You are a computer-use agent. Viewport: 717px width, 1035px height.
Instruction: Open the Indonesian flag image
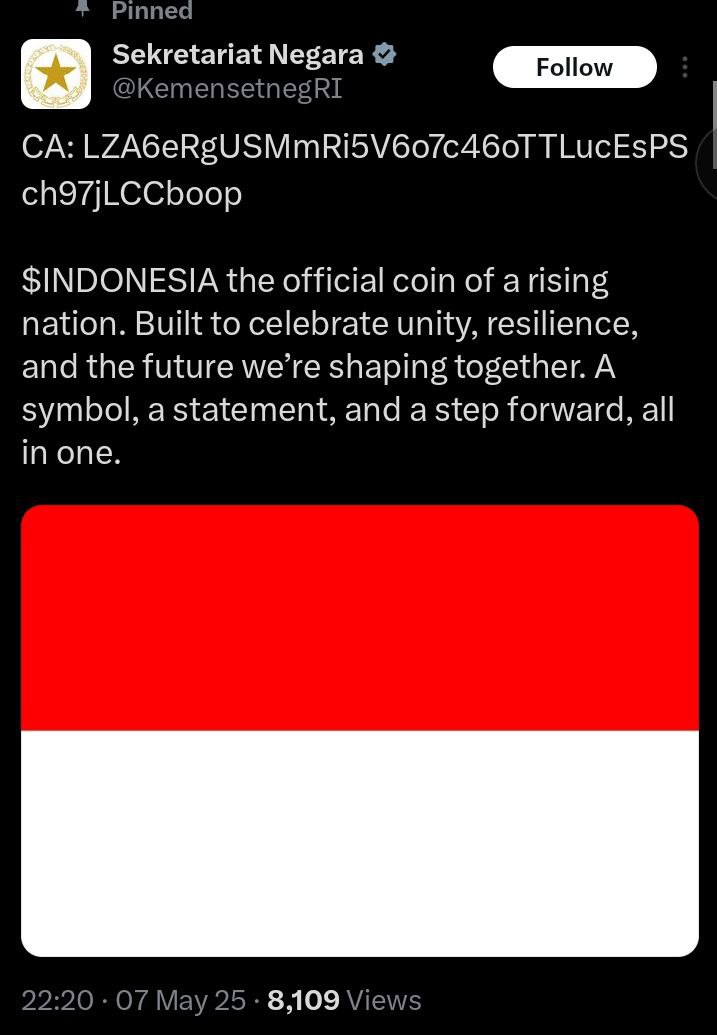(x=359, y=730)
